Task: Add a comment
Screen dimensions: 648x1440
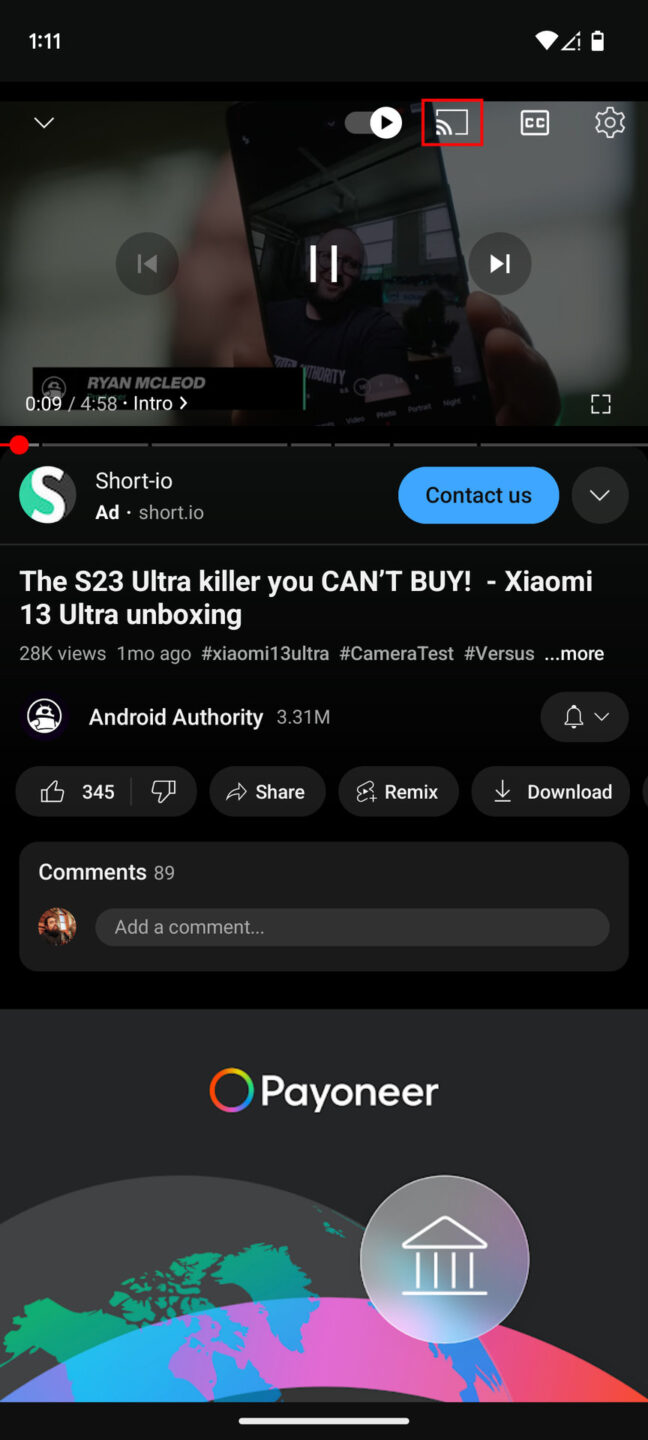Action: click(352, 927)
